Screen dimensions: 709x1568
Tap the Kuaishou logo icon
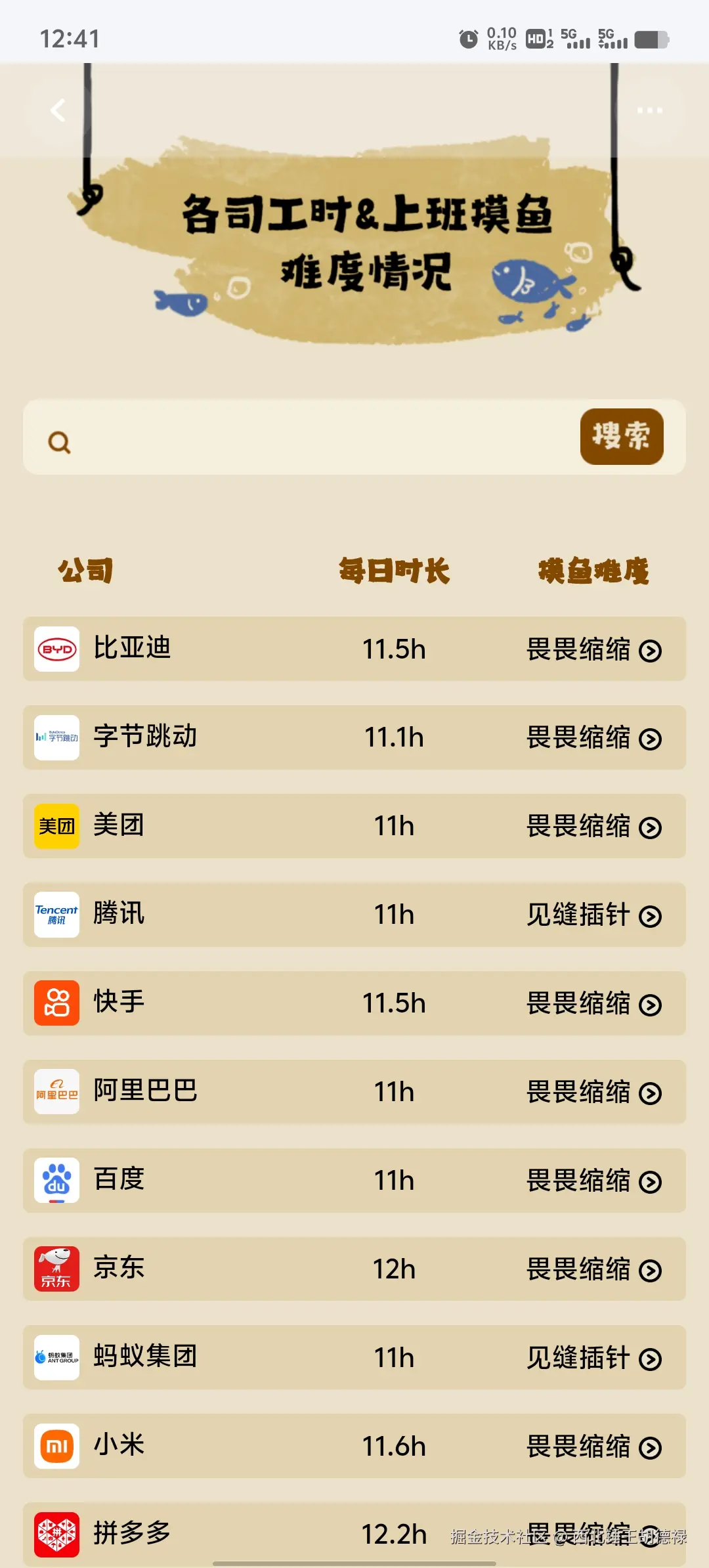[56, 1003]
